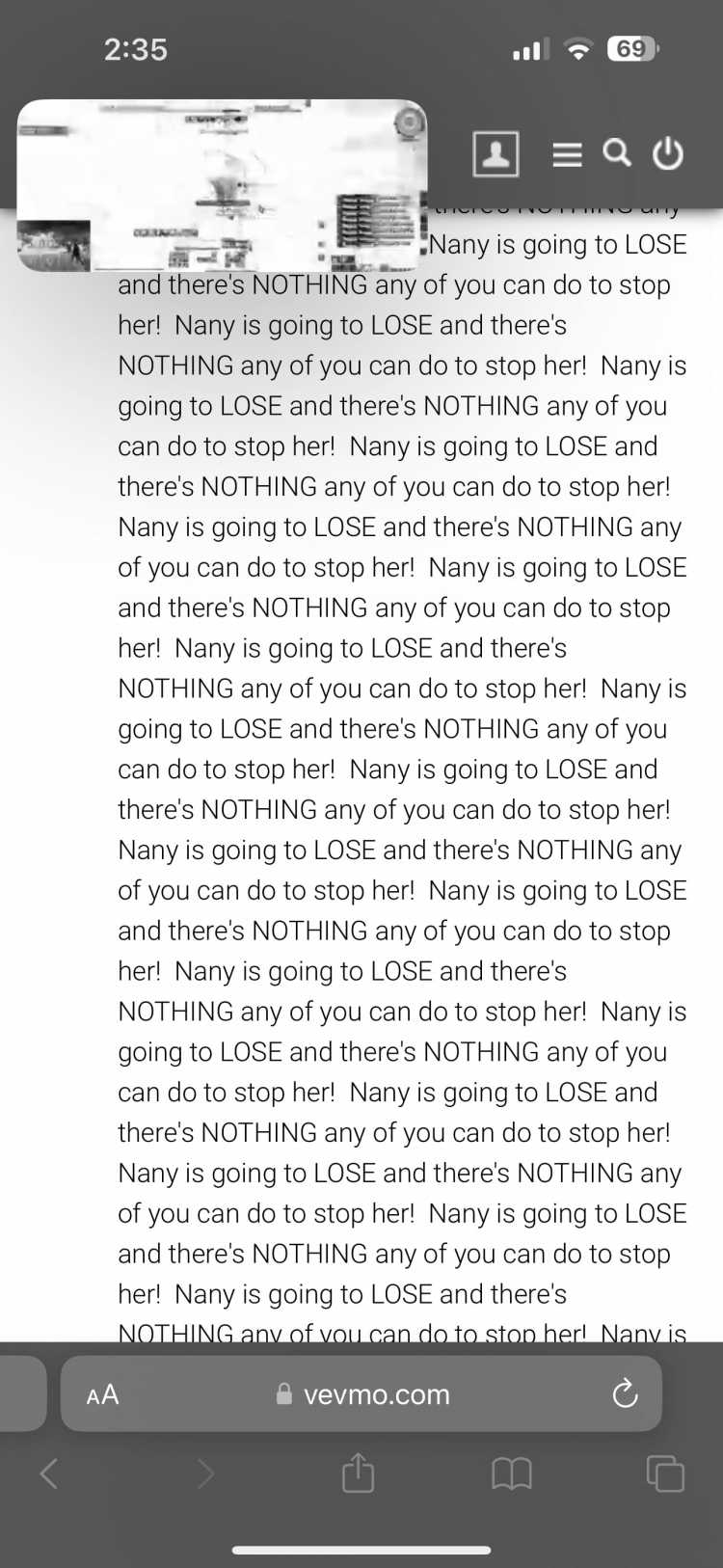This screenshot has width=723, height=1568.
Task: Open Safari bookmarks
Action: [511, 1473]
